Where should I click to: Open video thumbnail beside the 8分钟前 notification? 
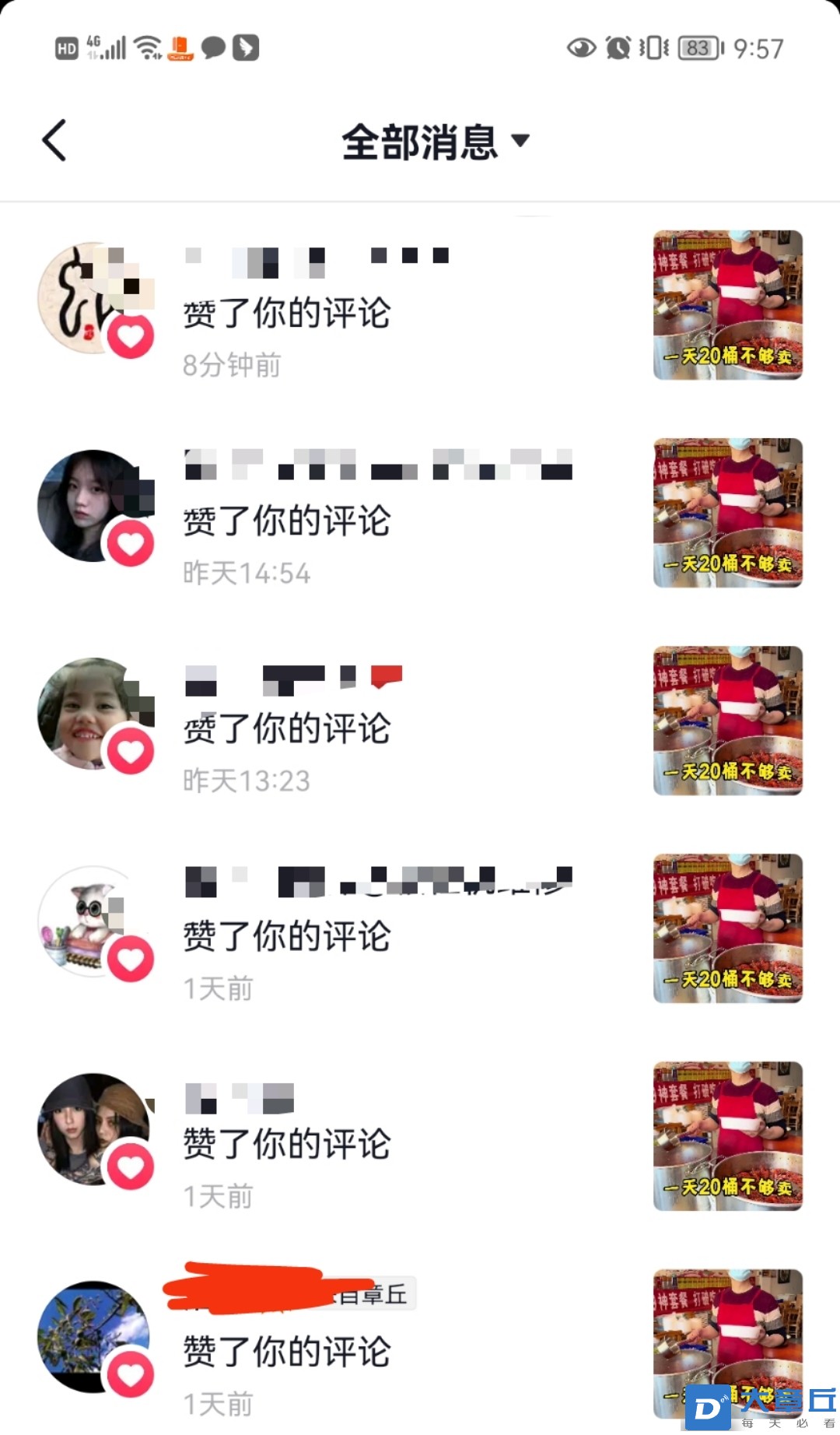click(x=727, y=305)
